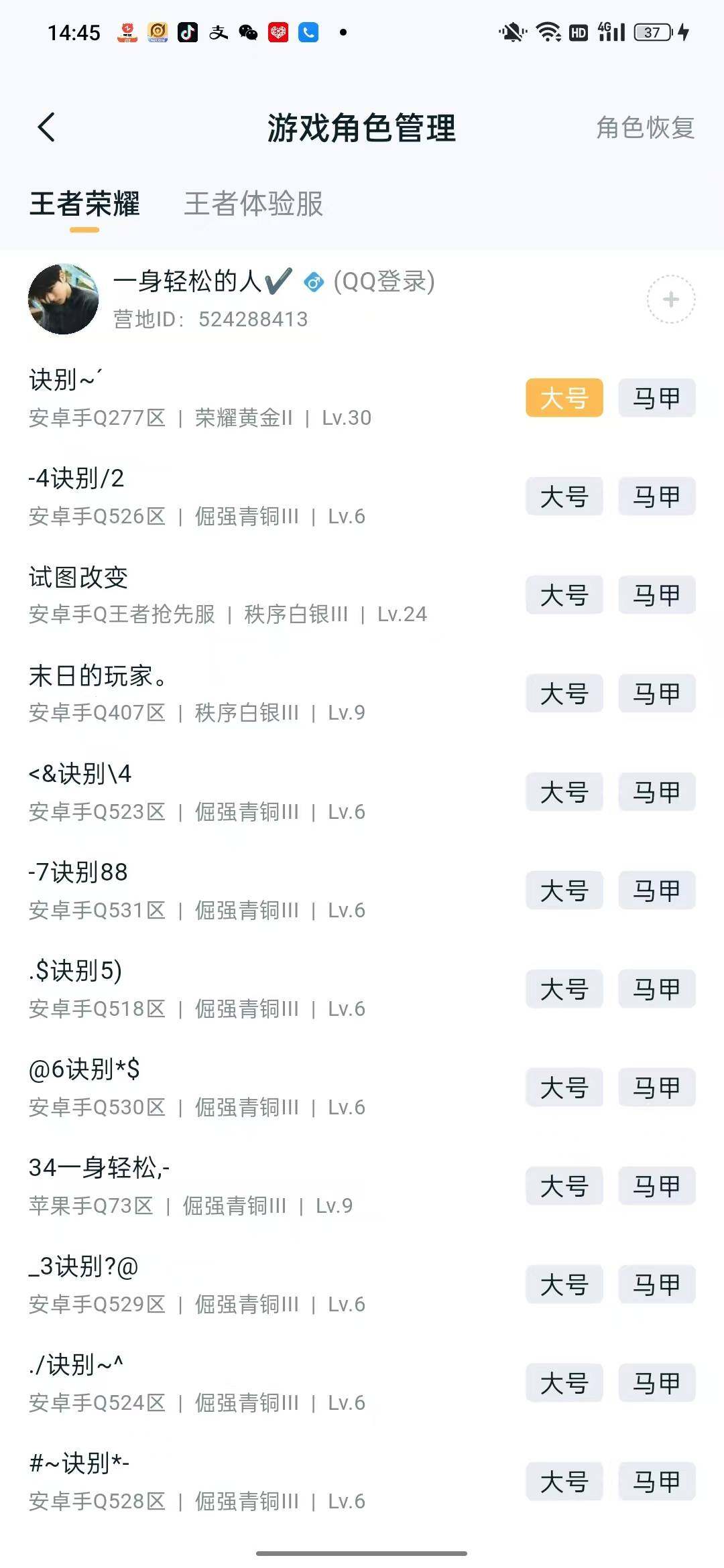Open the profile avatar of 一身轻松的人
Image resolution: width=724 pixels, height=1568 pixels.
point(64,299)
